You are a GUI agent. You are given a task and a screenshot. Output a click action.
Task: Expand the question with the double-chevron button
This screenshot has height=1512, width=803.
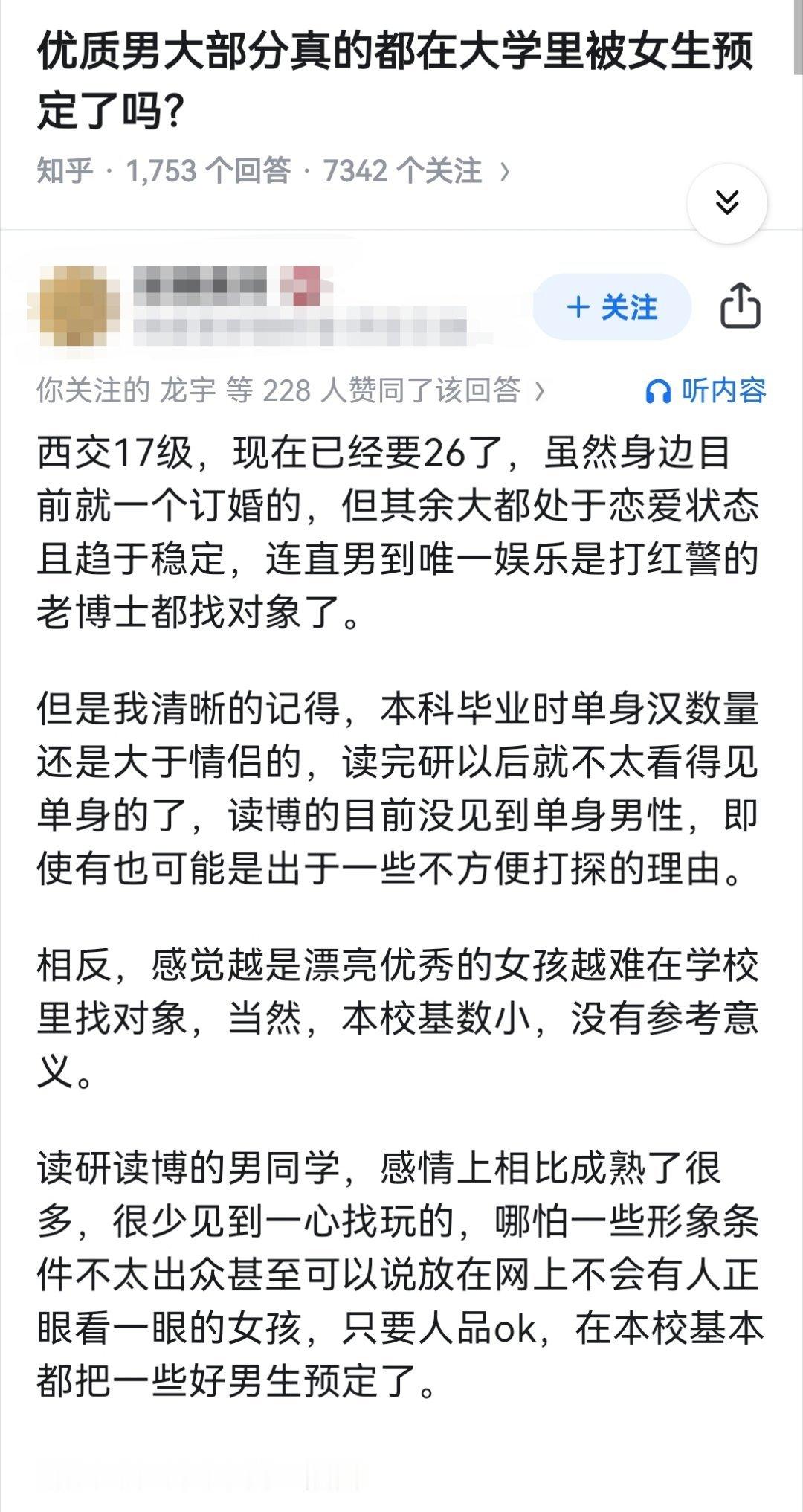click(x=726, y=203)
